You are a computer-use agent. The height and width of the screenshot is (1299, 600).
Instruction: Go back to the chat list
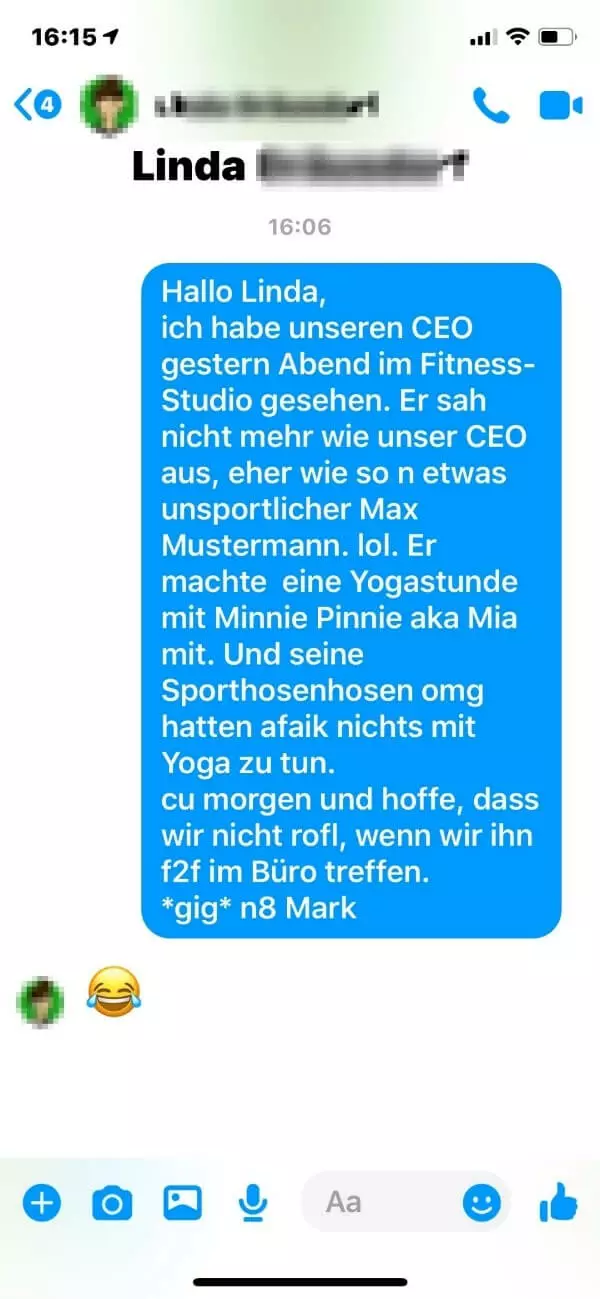[36, 104]
